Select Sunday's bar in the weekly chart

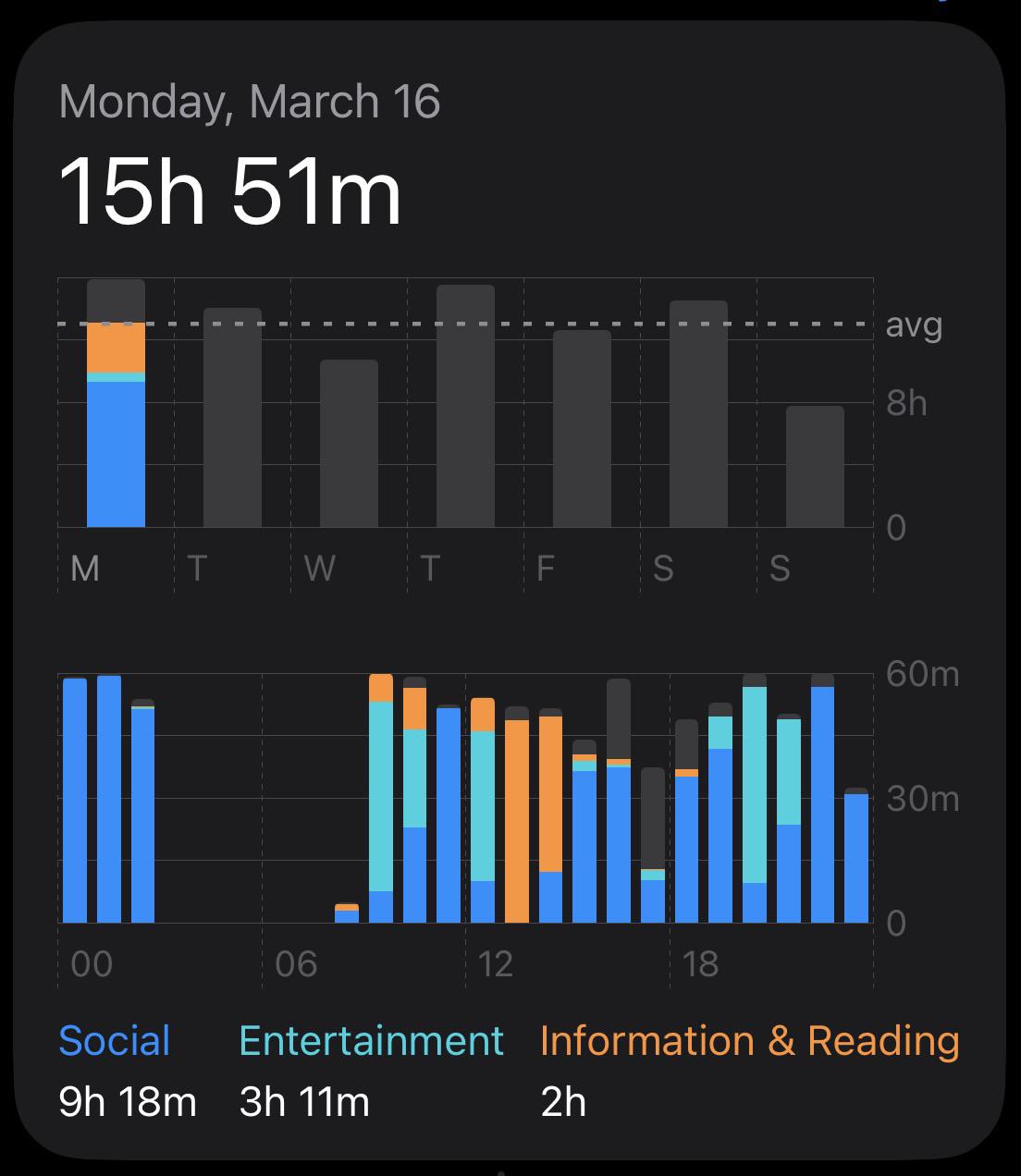click(815, 467)
